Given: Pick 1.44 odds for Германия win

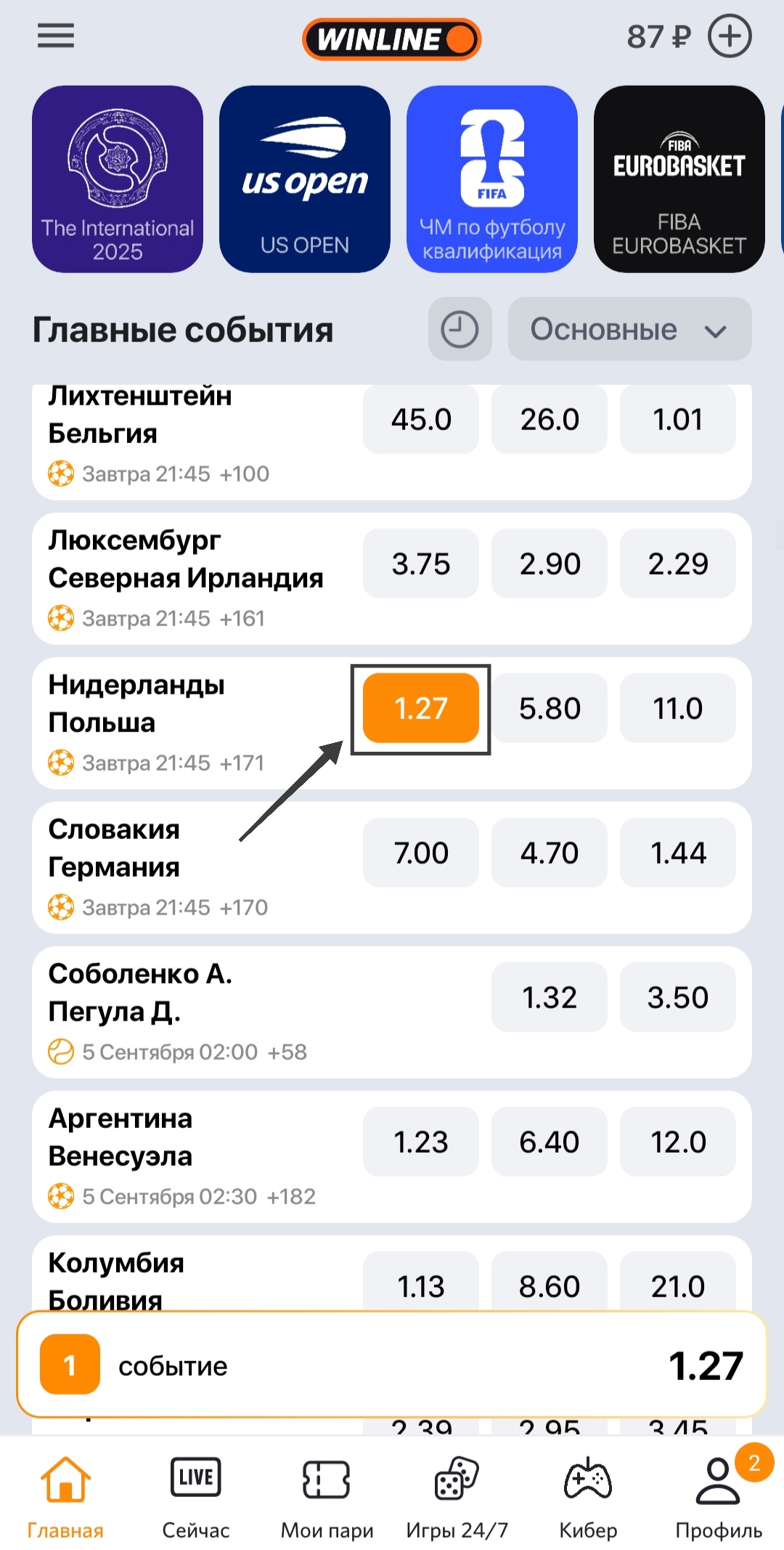Looking at the screenshot, I should [677, 853].
